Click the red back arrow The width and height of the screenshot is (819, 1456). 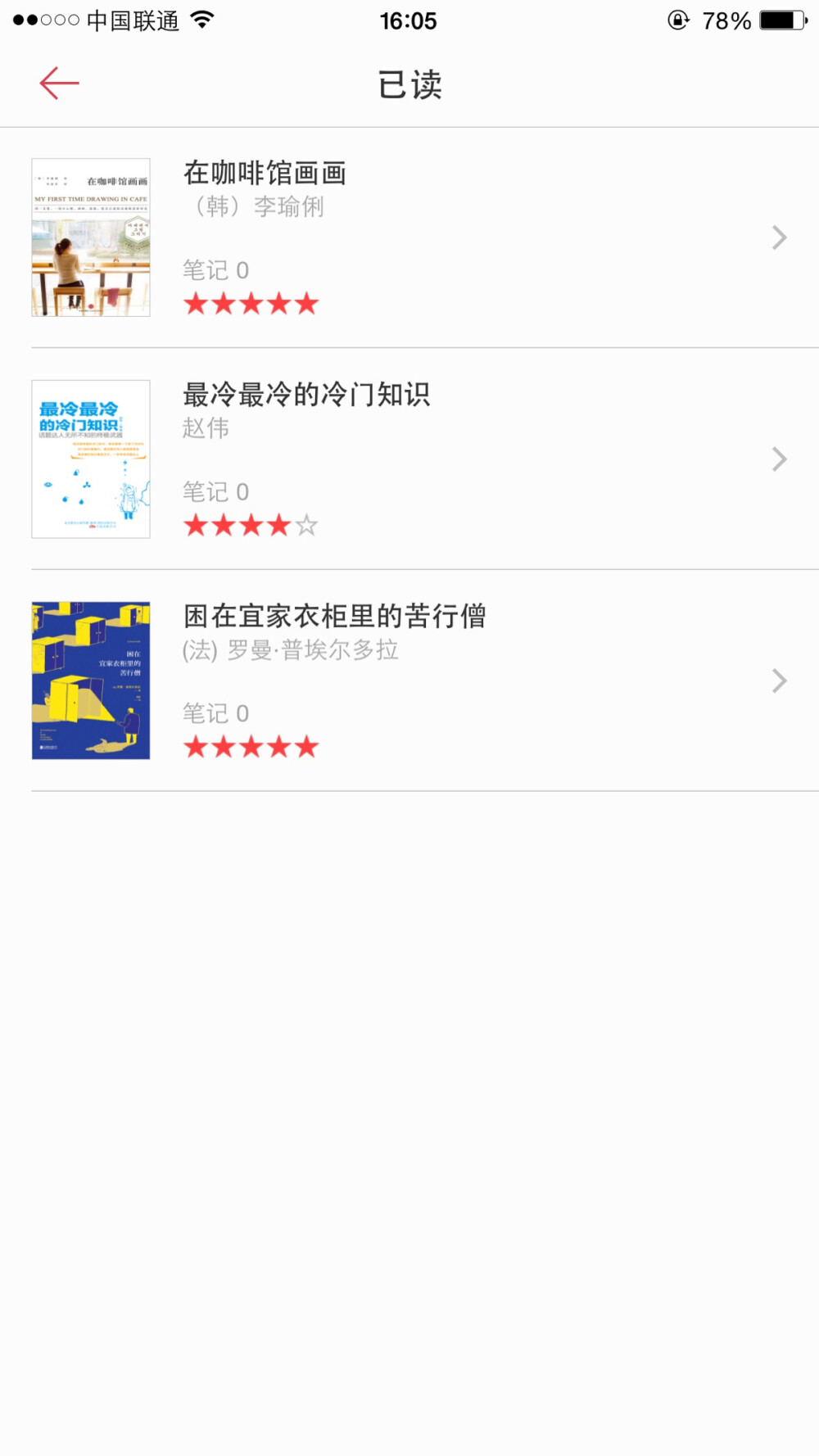click(x=58, y=83)
